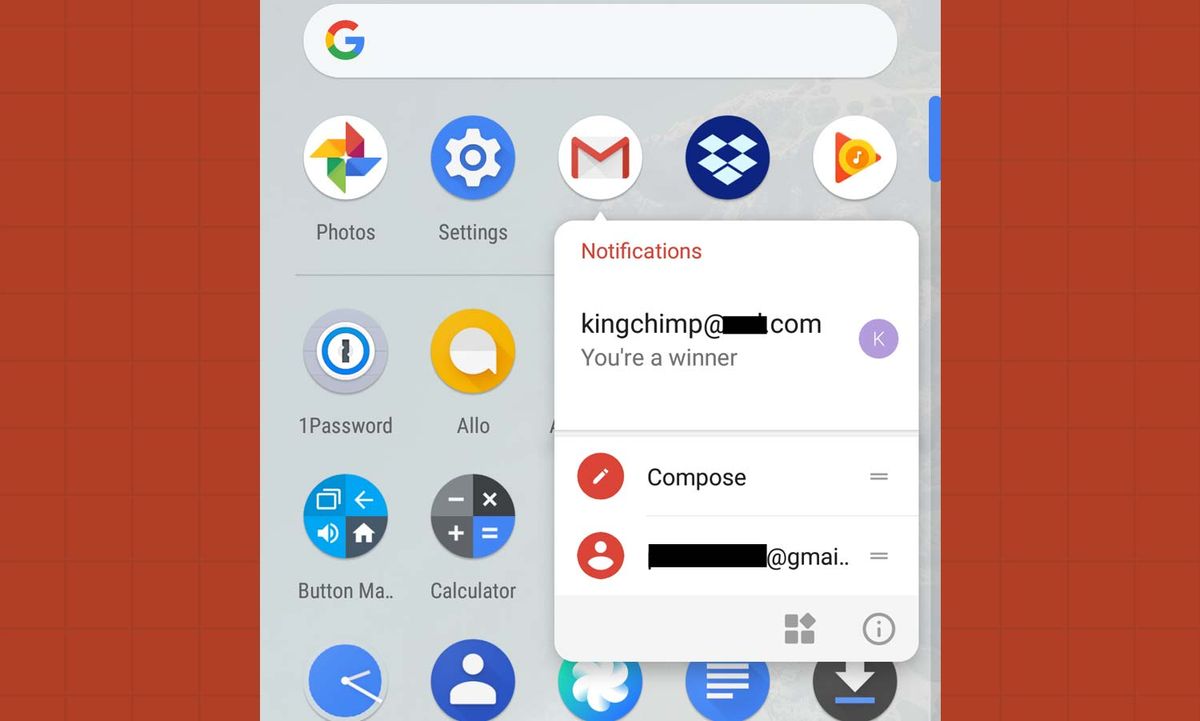Open the Calculator app

tap(473, 516)
